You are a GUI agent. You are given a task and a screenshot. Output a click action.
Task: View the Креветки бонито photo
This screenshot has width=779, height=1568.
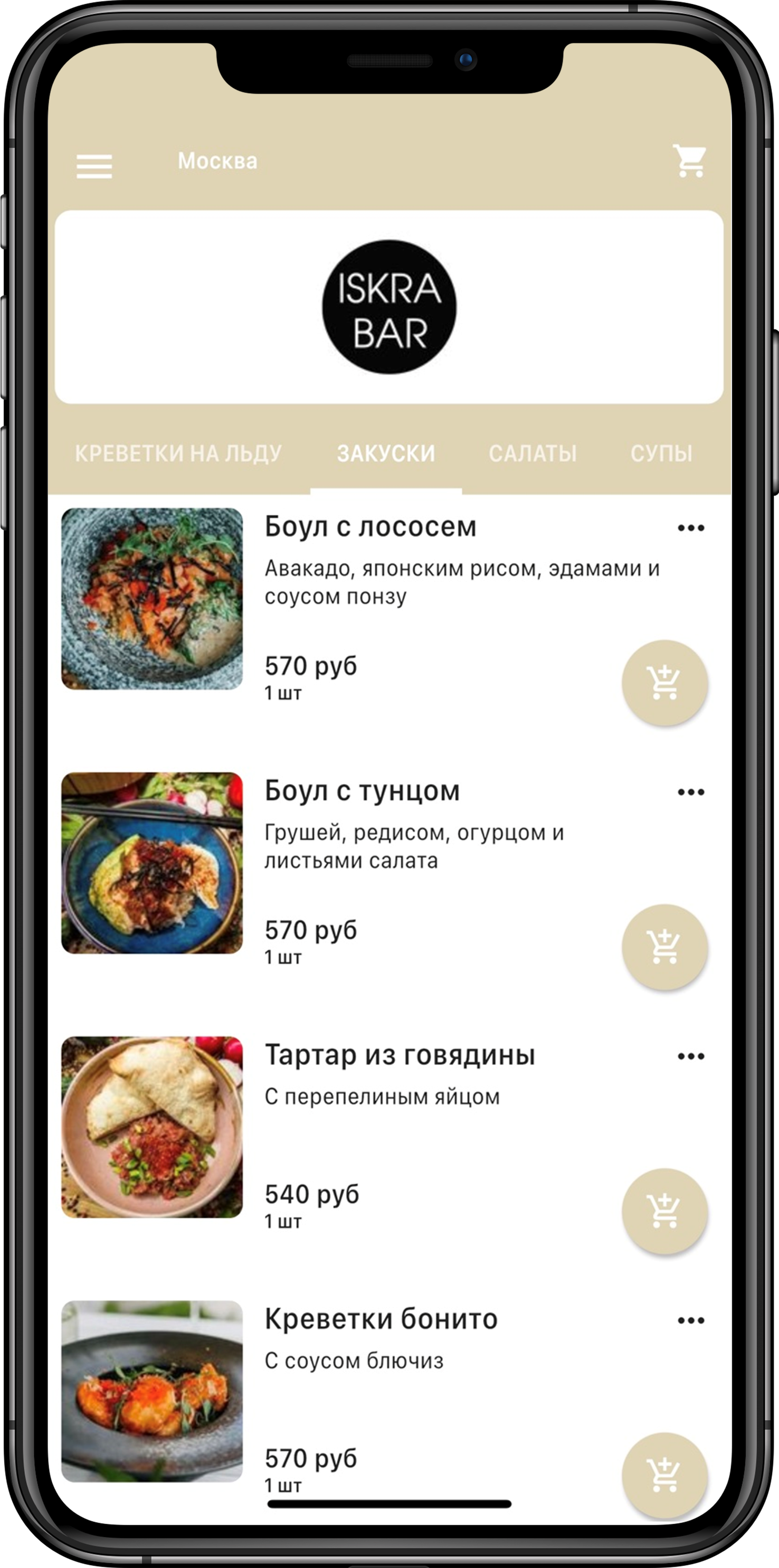152,1391
